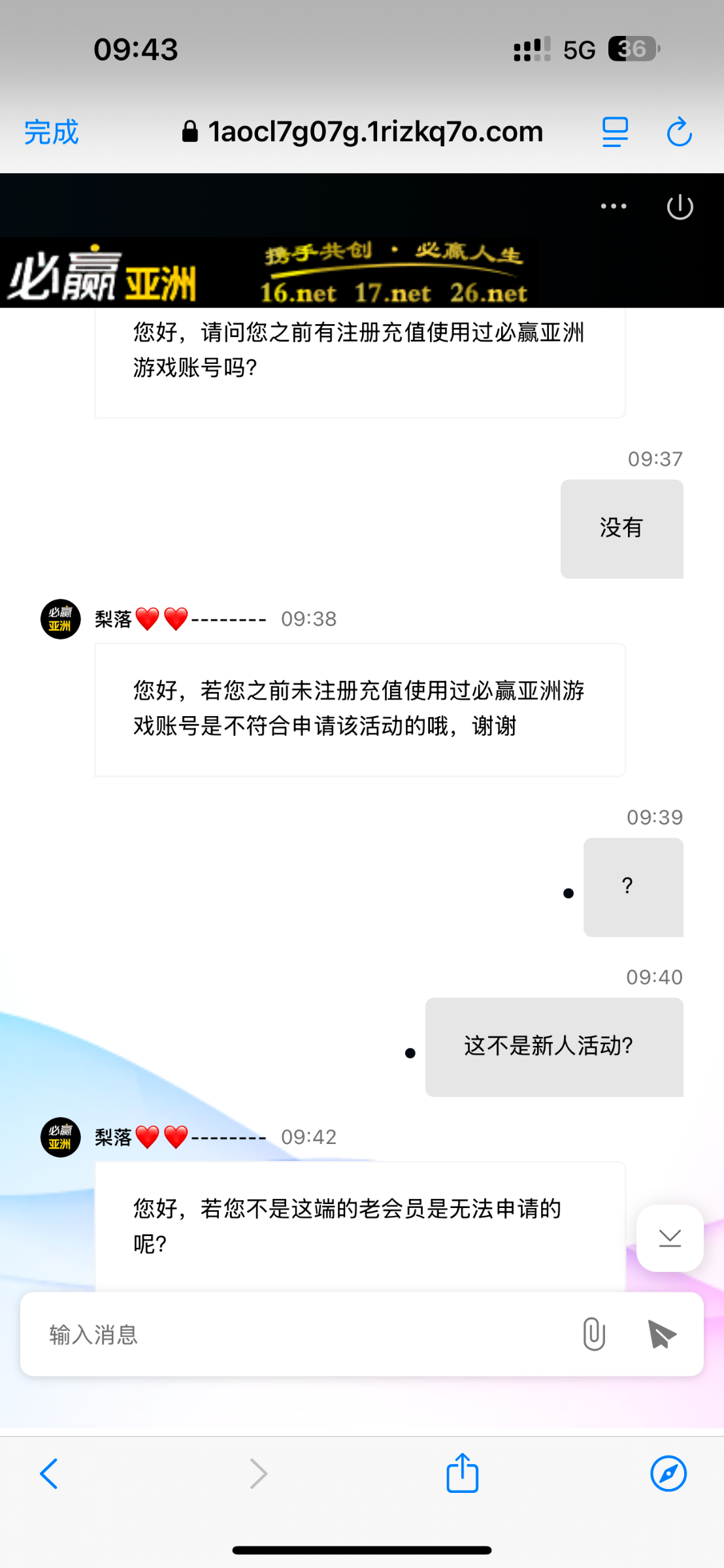Reload the current web page
Screen dimensions: 724x1568
(x=679, y=132)
